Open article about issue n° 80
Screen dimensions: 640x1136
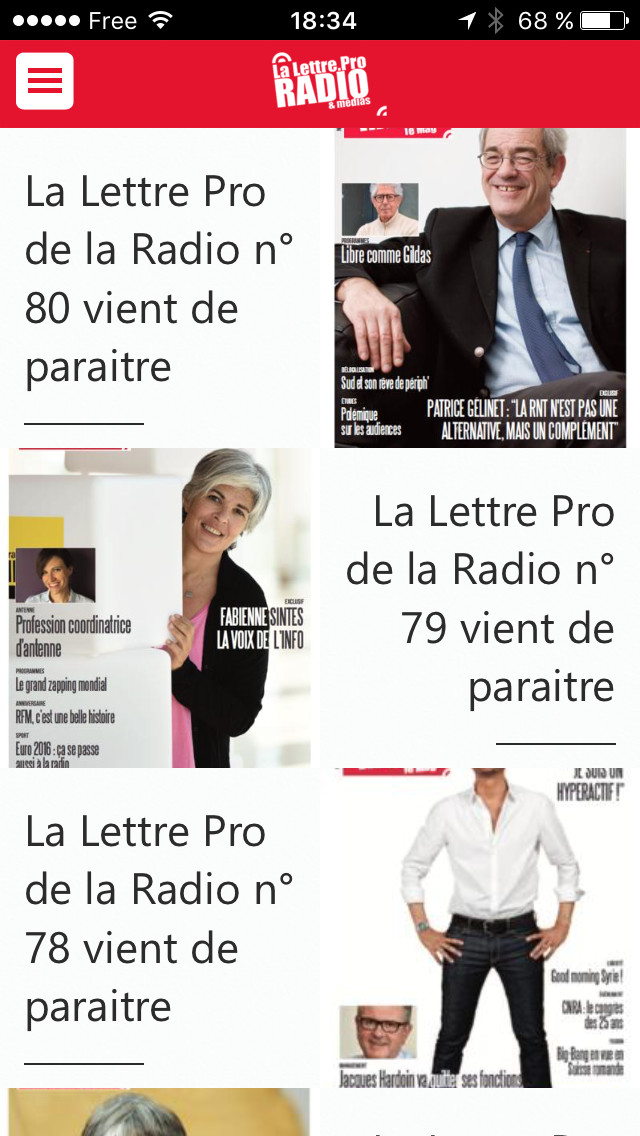(x=159, y=279)
